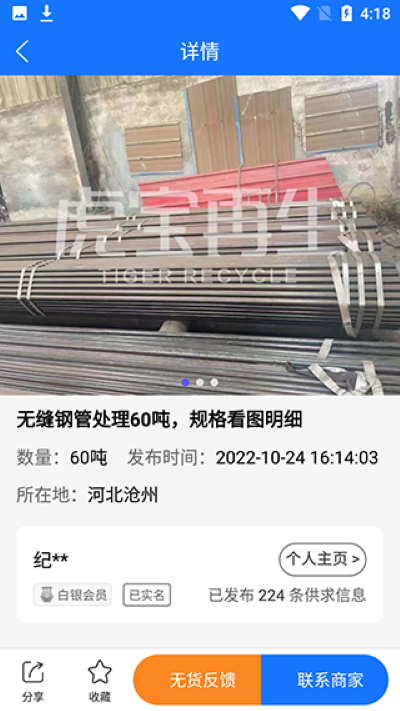
Task: Open 个人主页 of seller 纪**
Action: (x=322, y=559)
